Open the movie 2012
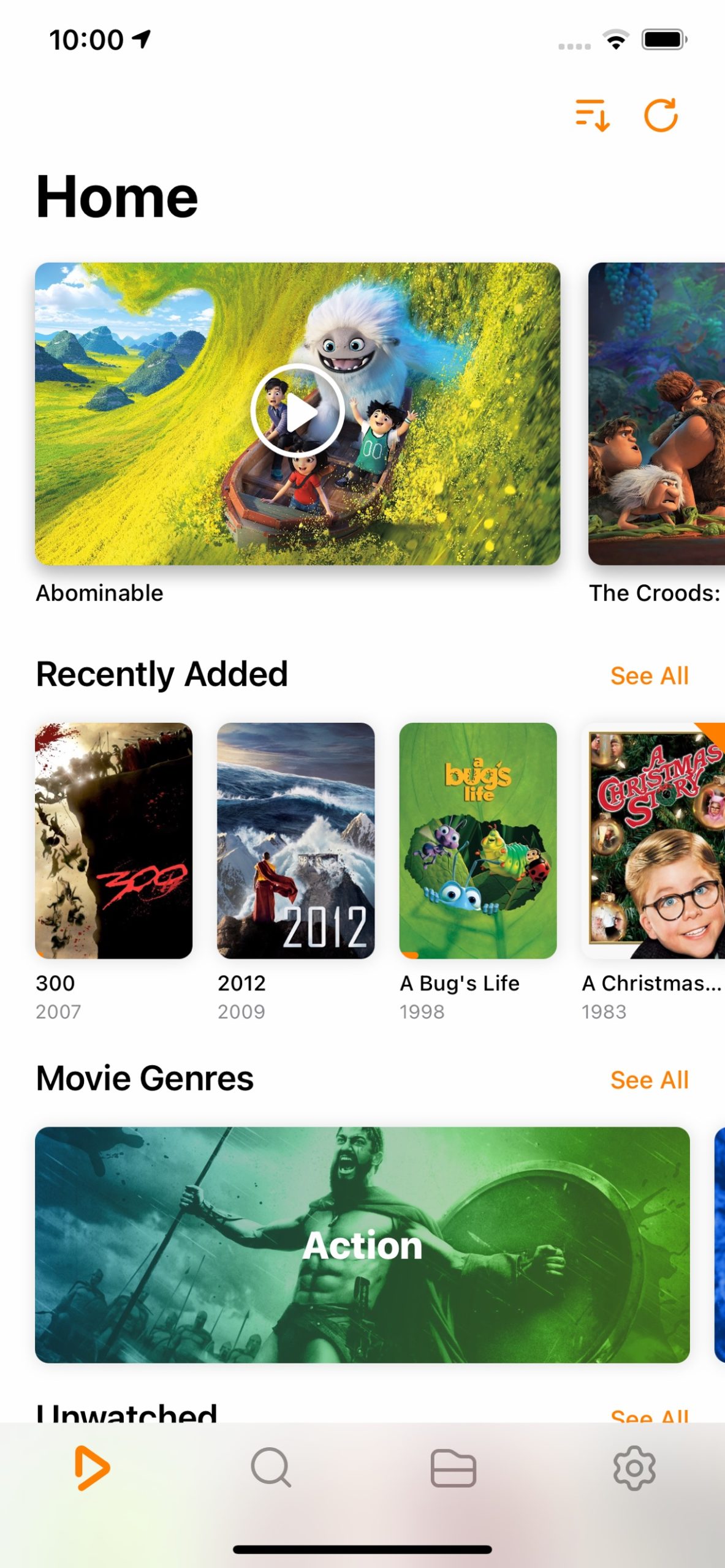This screenshot has height=1568, width=725. (x=295, y=840)
